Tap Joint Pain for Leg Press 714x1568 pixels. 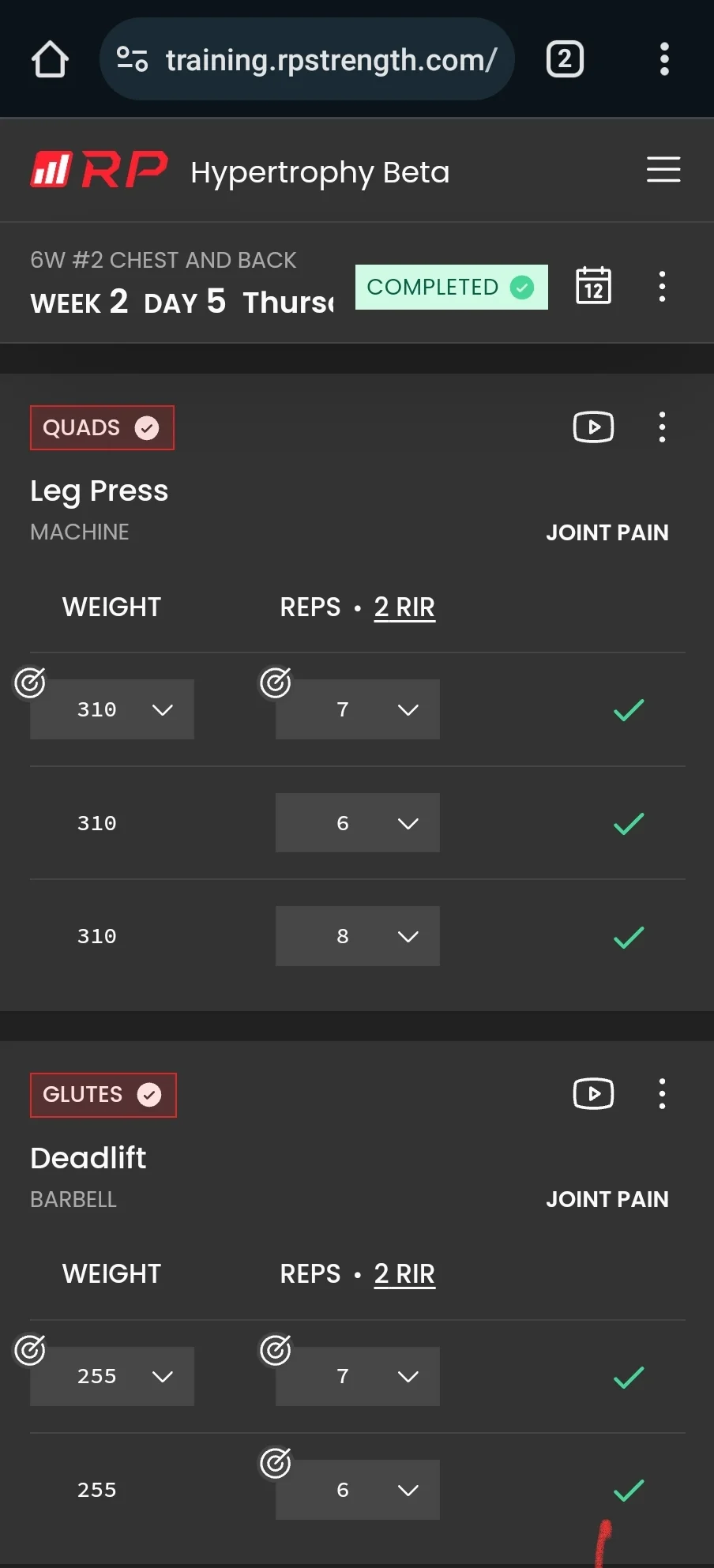607,532
